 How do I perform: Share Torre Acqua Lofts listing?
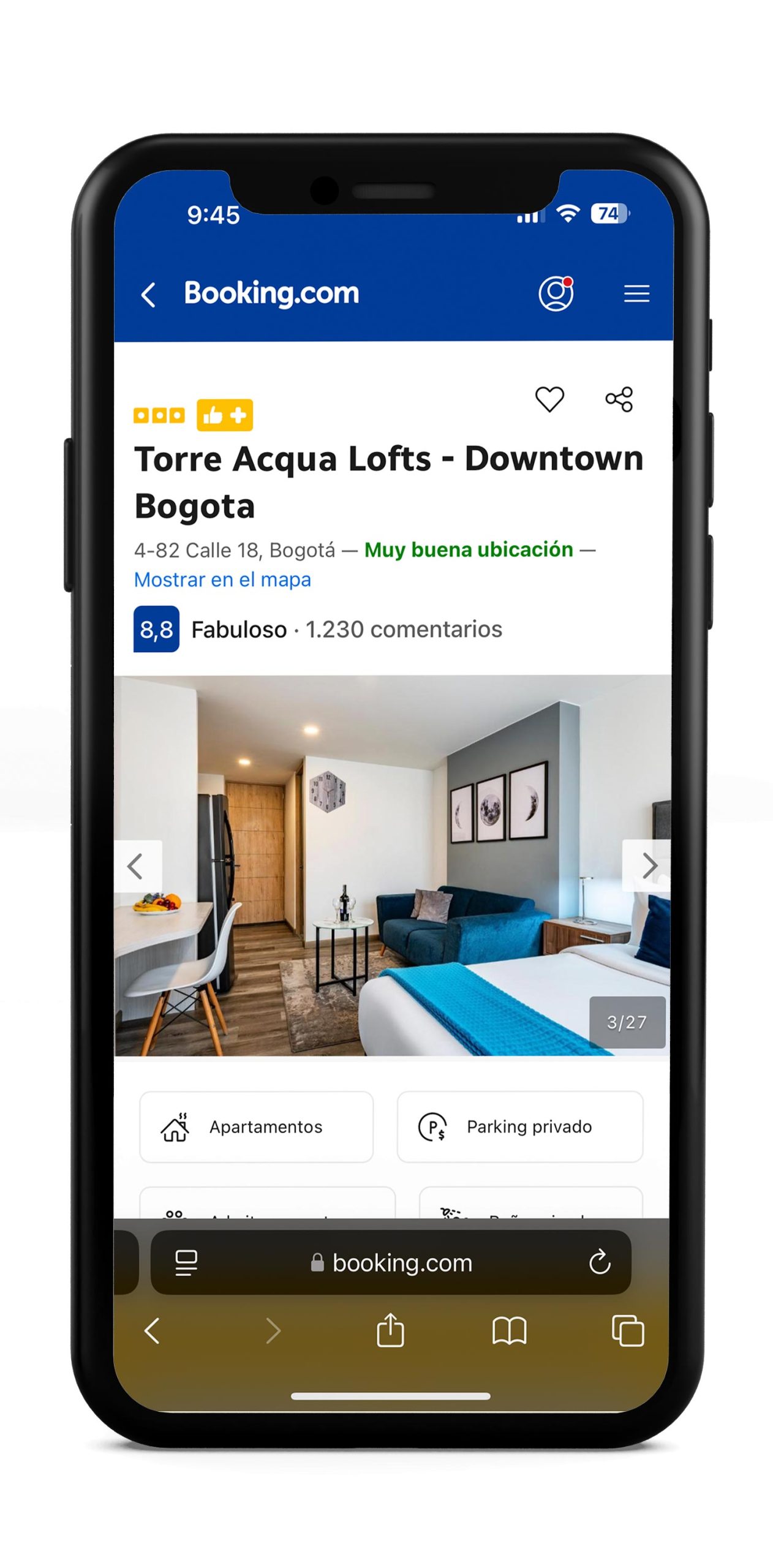click(619, 399)
